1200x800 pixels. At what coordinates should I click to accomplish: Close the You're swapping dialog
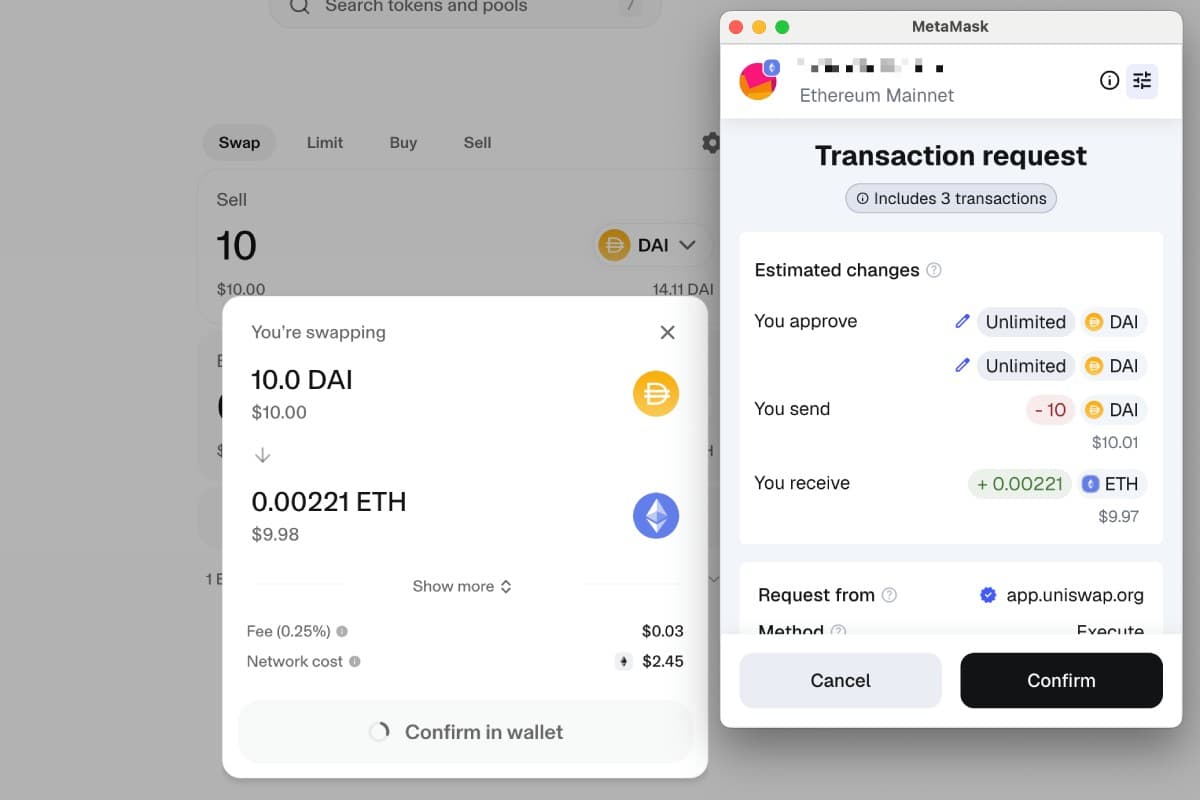click(668, 332)
